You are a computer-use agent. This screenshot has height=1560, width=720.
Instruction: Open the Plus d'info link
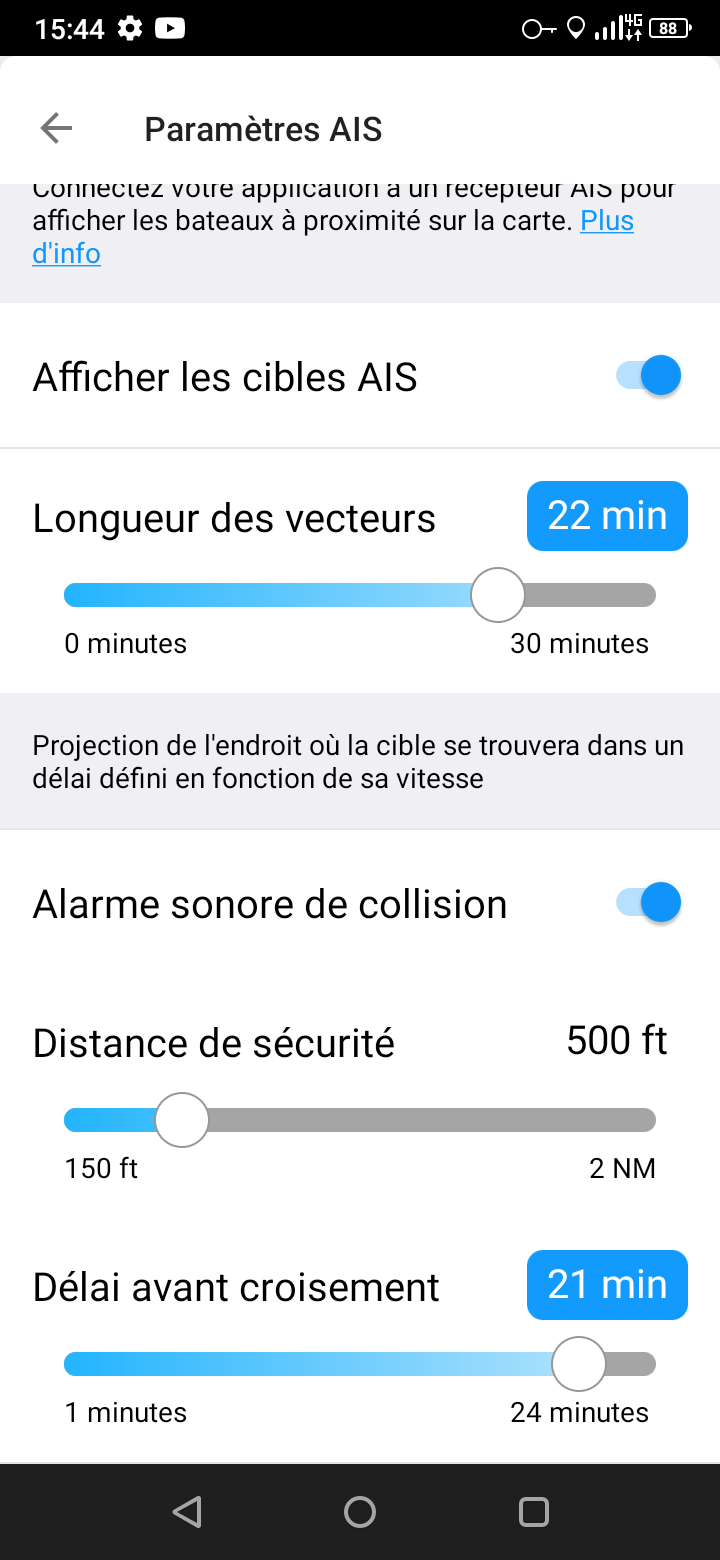[333, 237]
